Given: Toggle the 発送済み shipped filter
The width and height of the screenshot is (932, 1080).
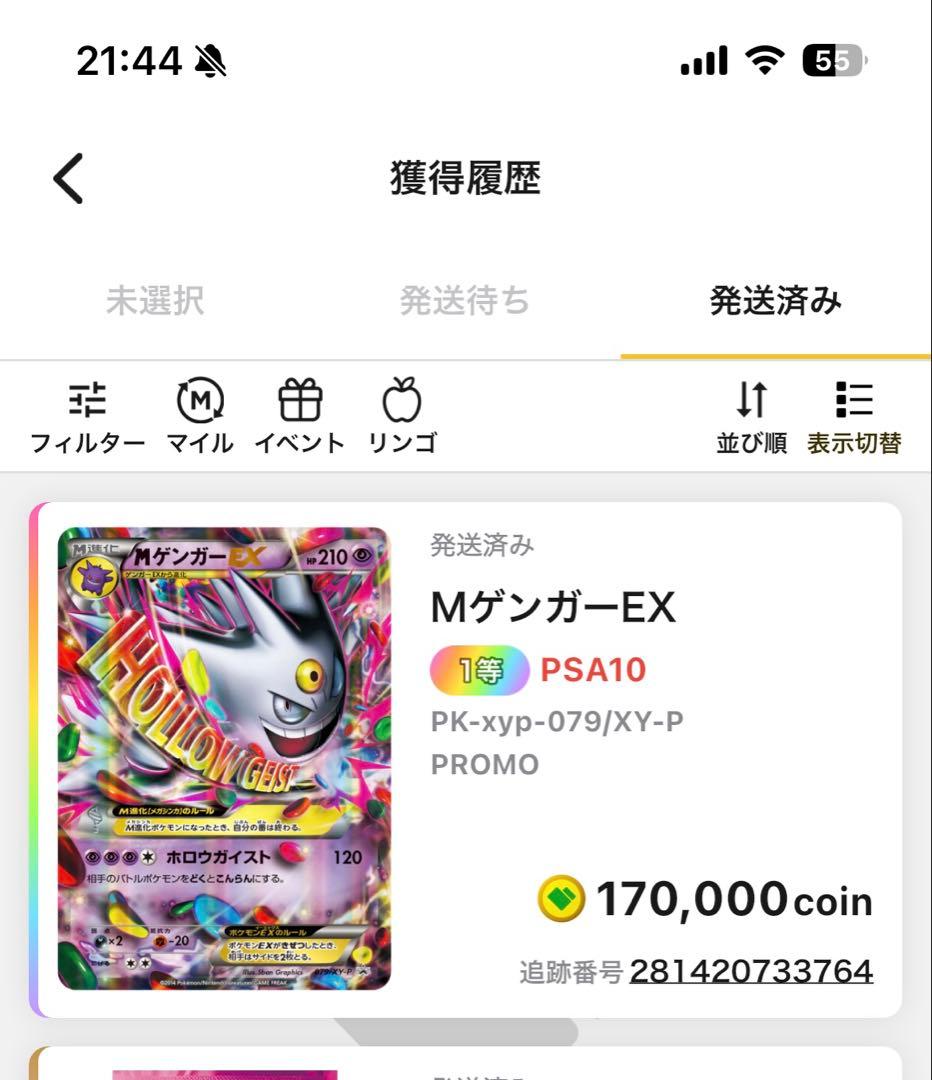Looking at the screenshot, I should pos(776,302).
